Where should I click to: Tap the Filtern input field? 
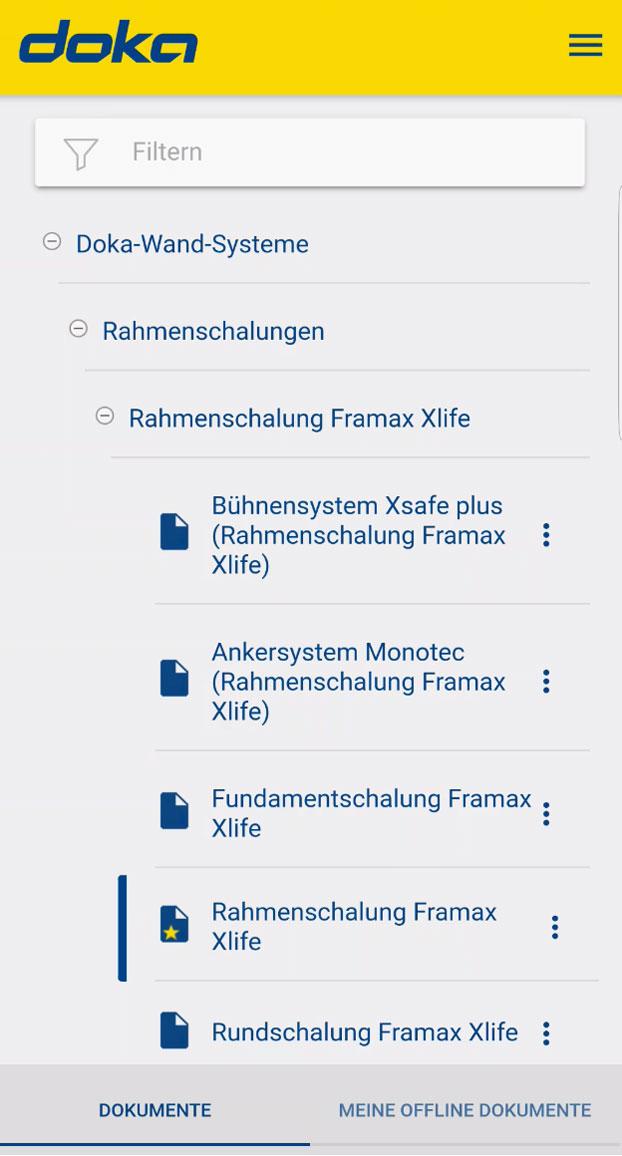point(310,152)
